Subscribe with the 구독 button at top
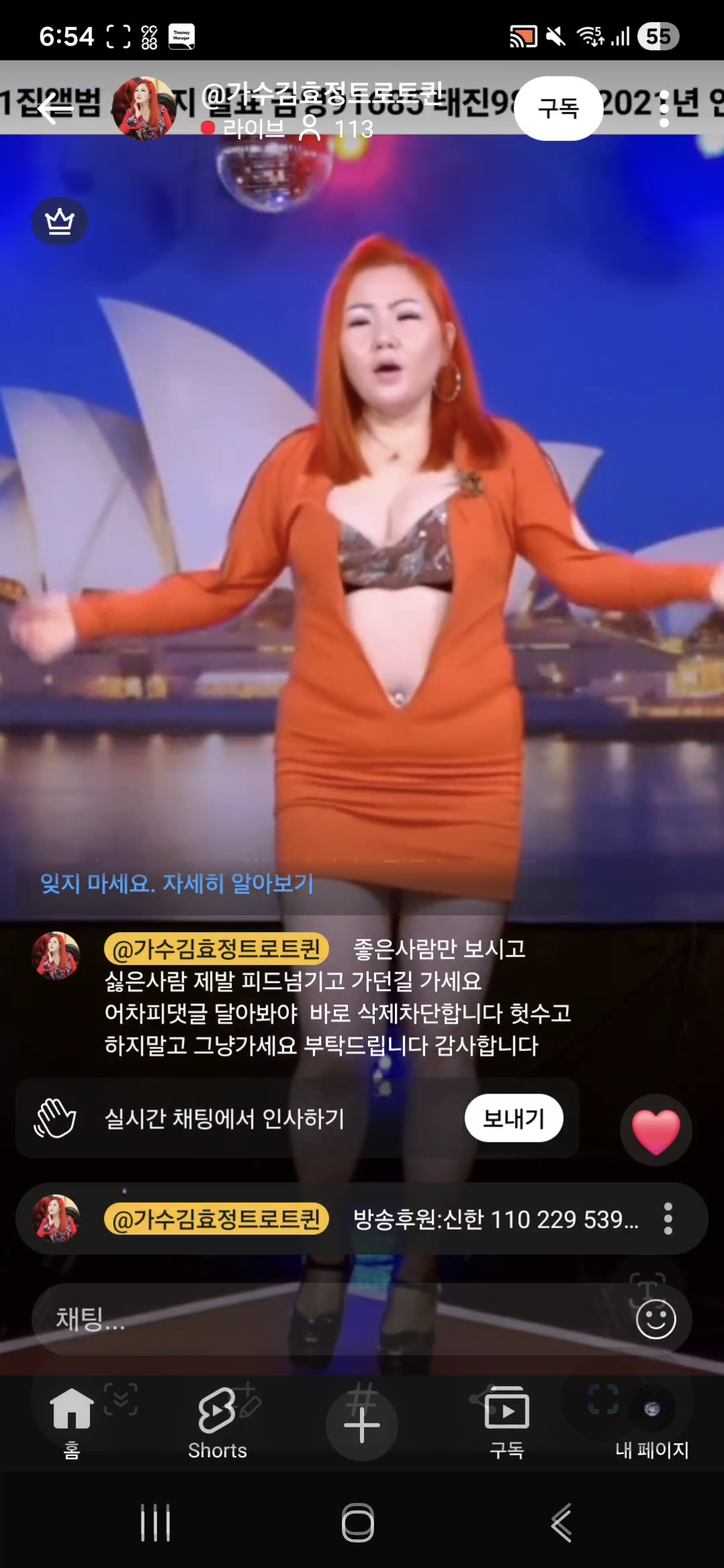Screen dimensions: 724x1568 (558, 109)
